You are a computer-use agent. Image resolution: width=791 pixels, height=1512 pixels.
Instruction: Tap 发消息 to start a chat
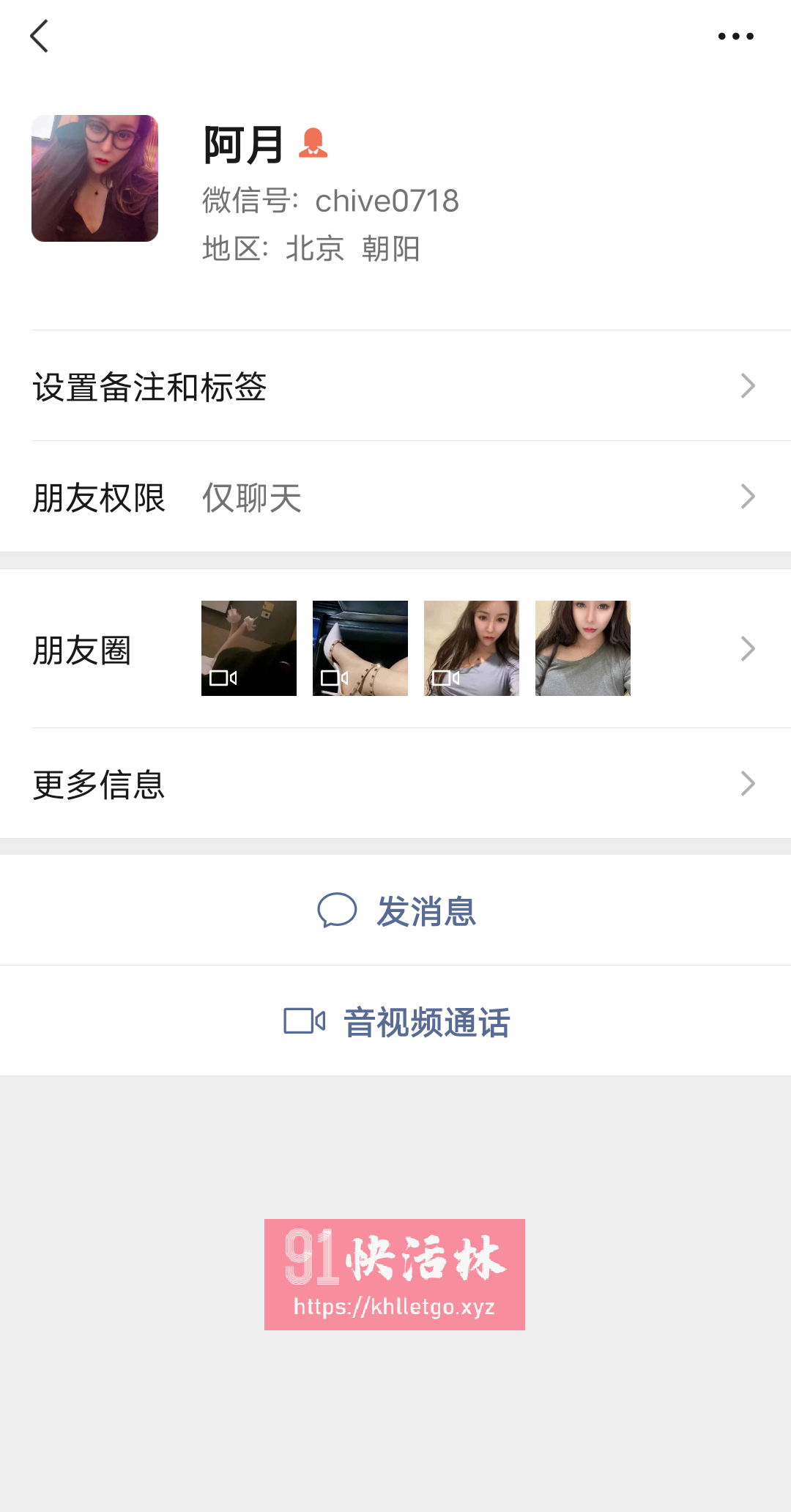427,911
